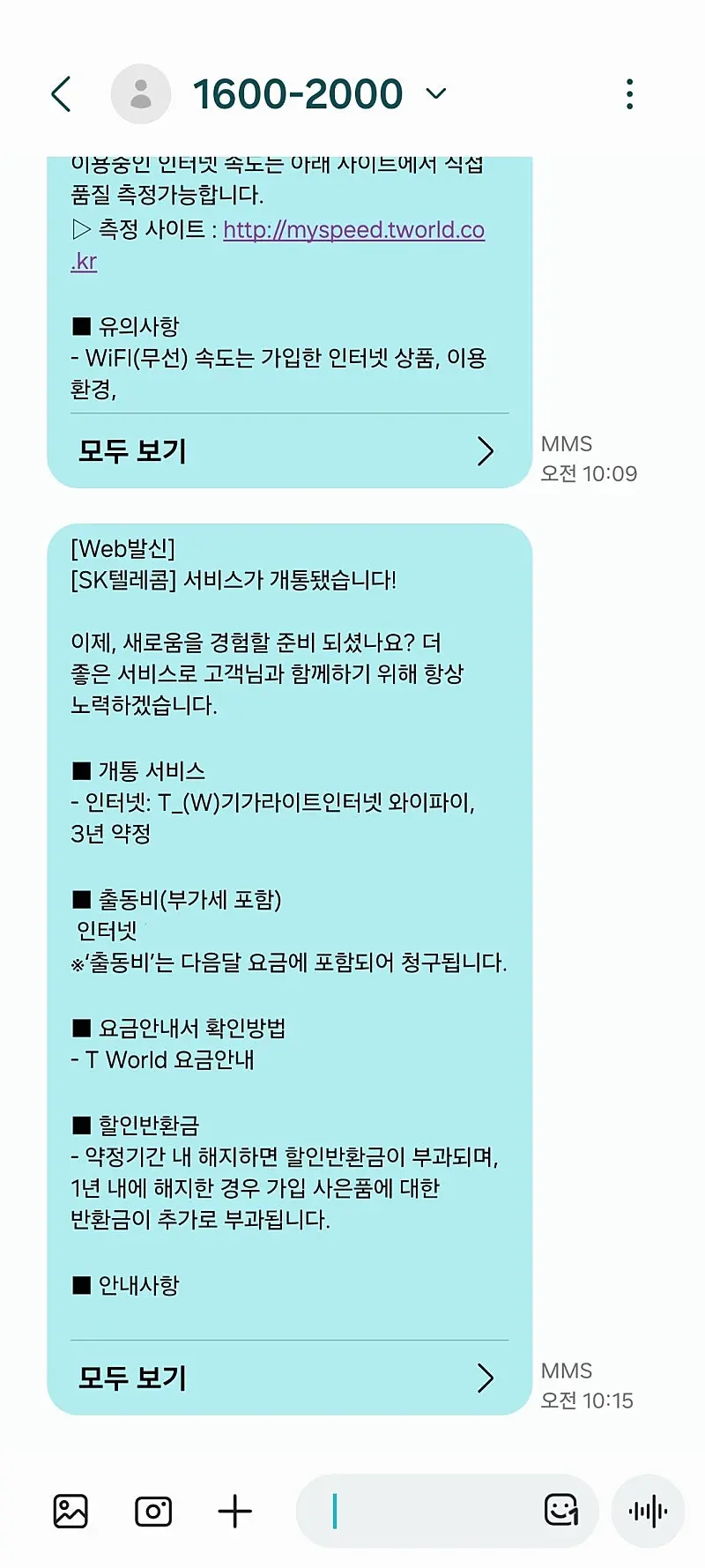Tap 모두 보기 on the 10:09 message
This screenshot has width=705, height=1568.
click(x=287, y=451)
